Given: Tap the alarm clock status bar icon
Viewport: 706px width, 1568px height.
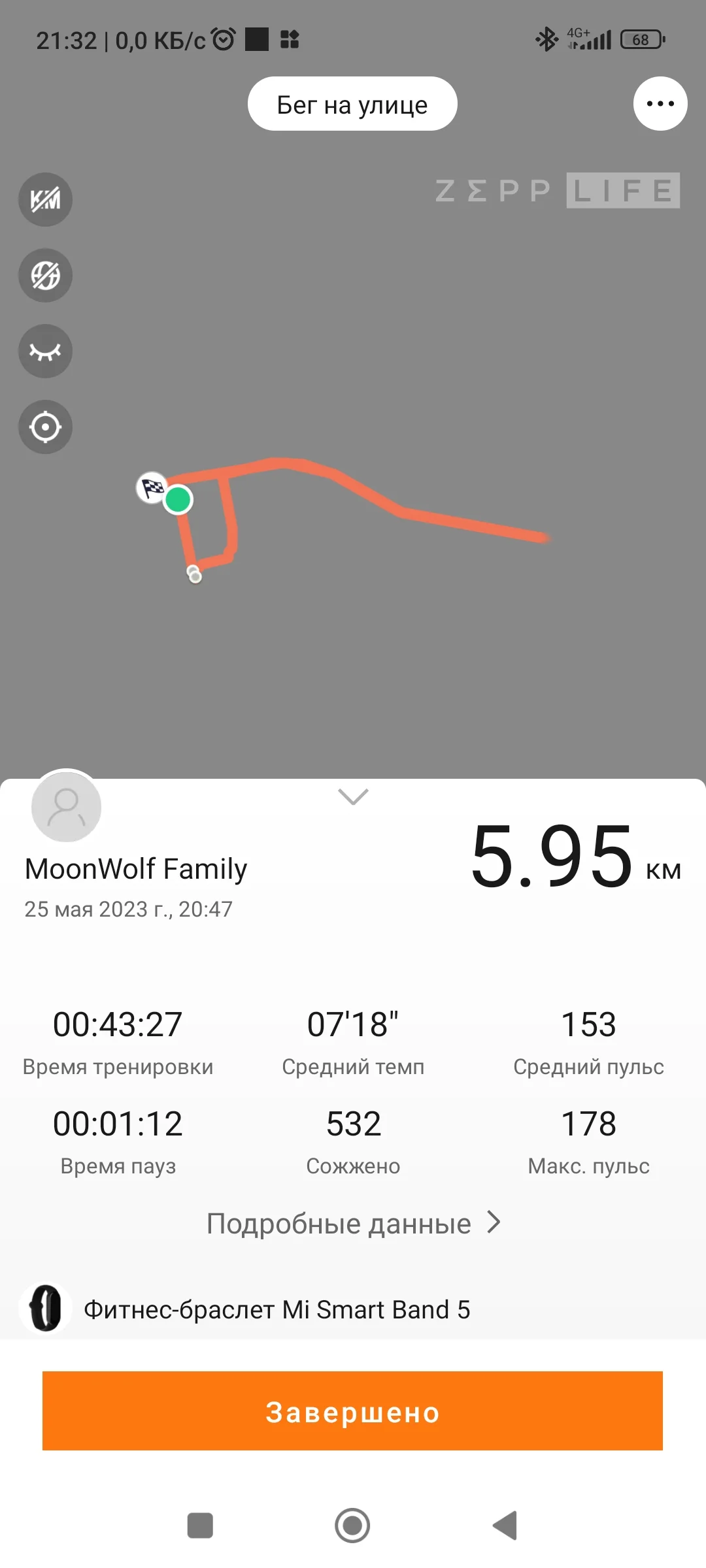Looking at the screenshot, I should pyautogui.click(x=223, y=39).
